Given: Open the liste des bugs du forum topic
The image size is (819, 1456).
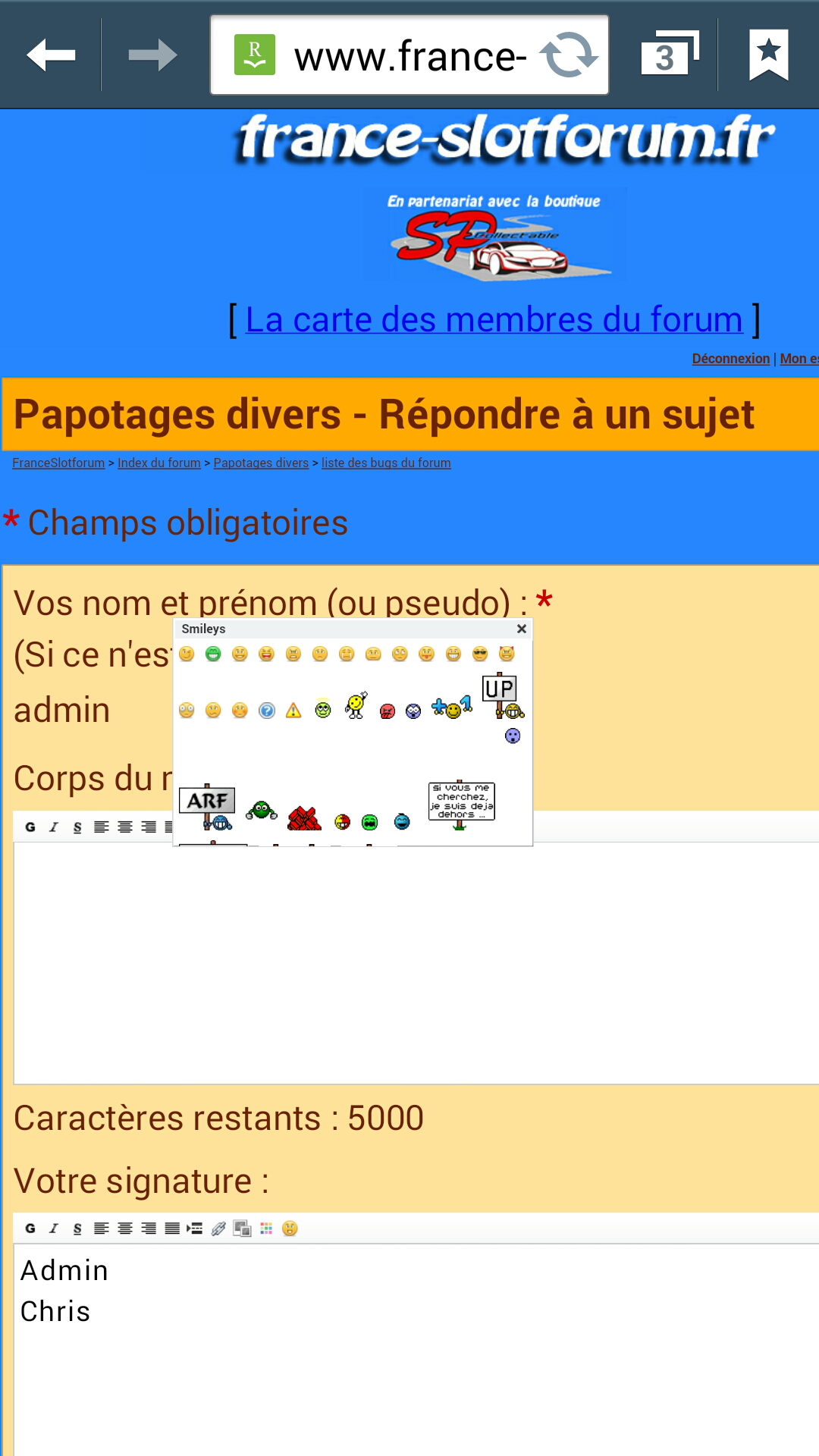Looking at the screenshot, I should click(386, 463).
